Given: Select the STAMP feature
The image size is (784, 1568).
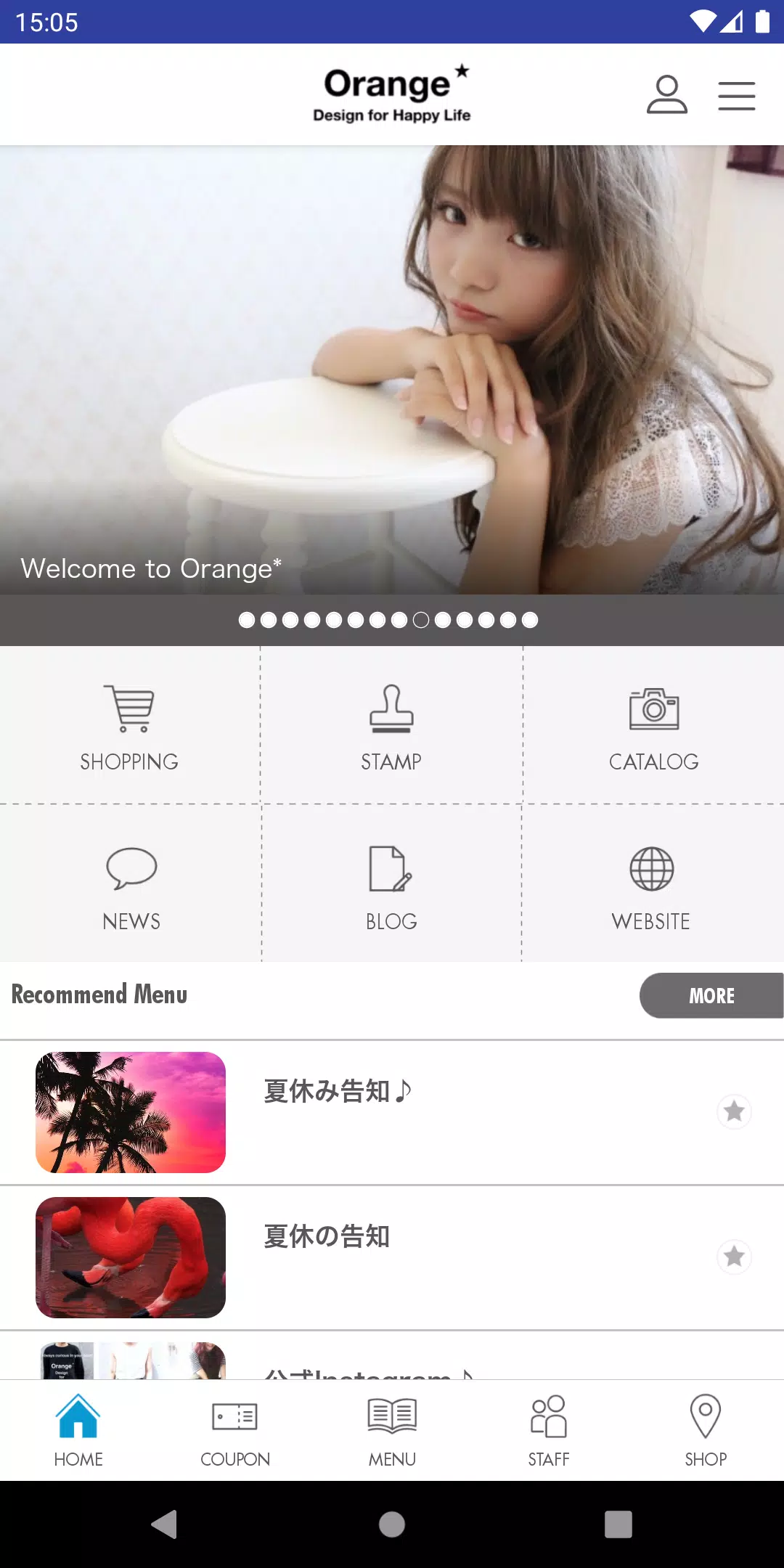Looking at the screenshot, I should click(x=391, y=724).
